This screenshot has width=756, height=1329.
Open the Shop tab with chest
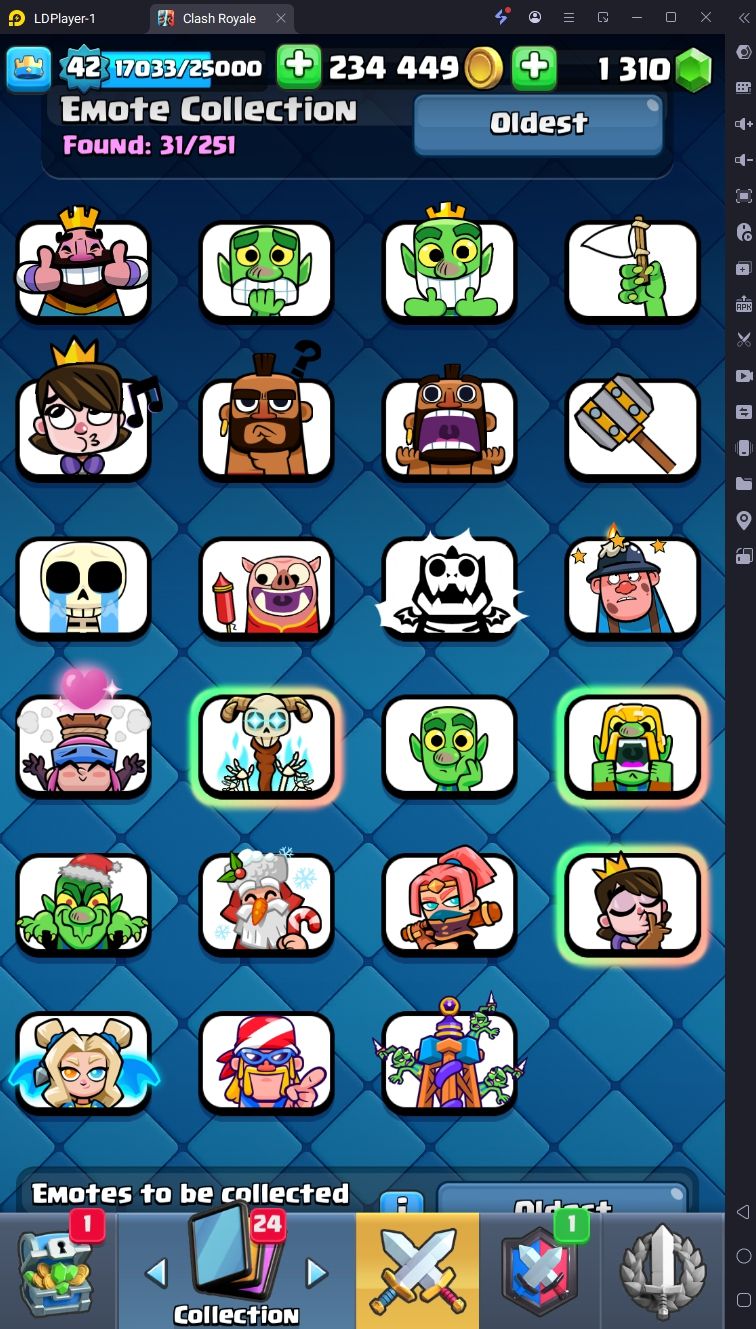click(x=58, y=1270)
